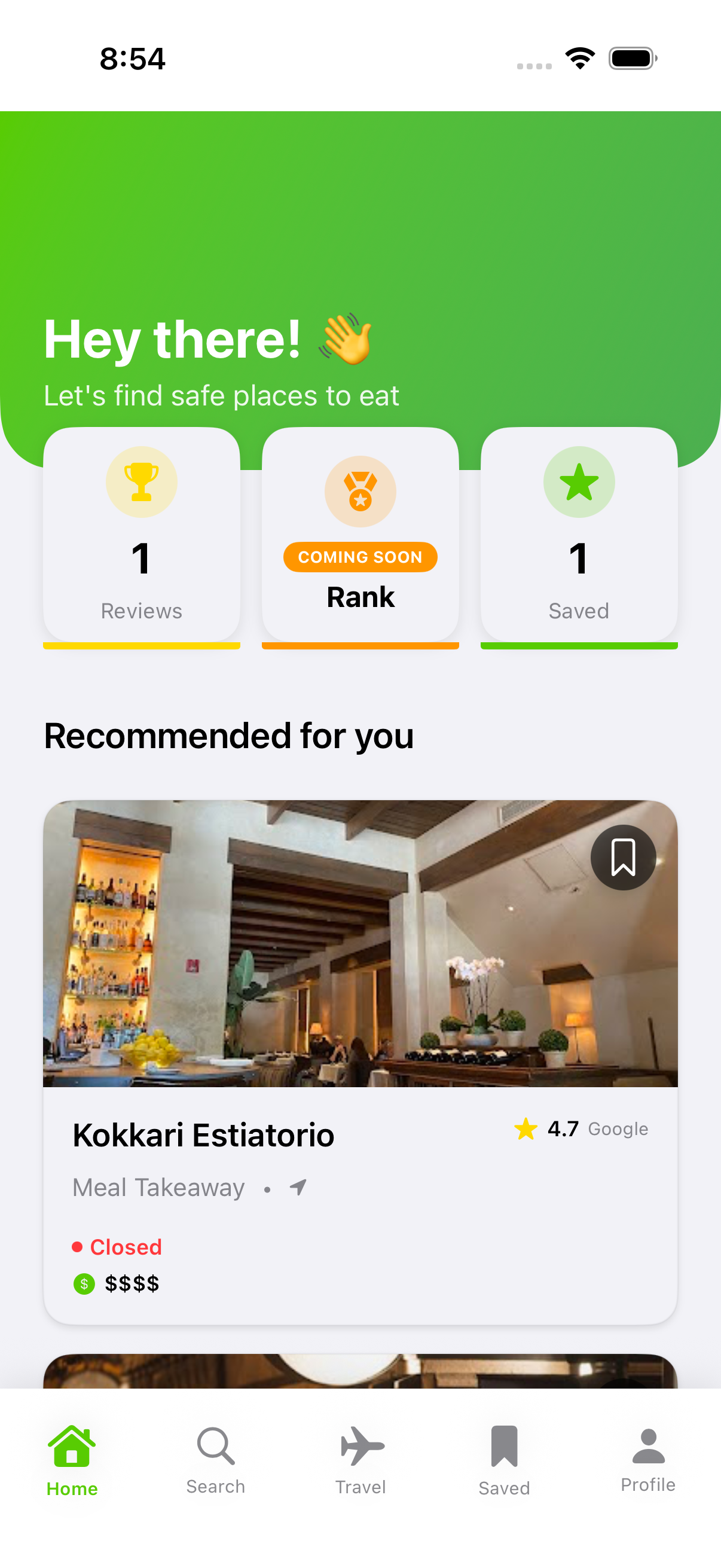Tap the navigation arrow next to Meal Takeaway
721x1568 pixels.
pos(297,1186)
